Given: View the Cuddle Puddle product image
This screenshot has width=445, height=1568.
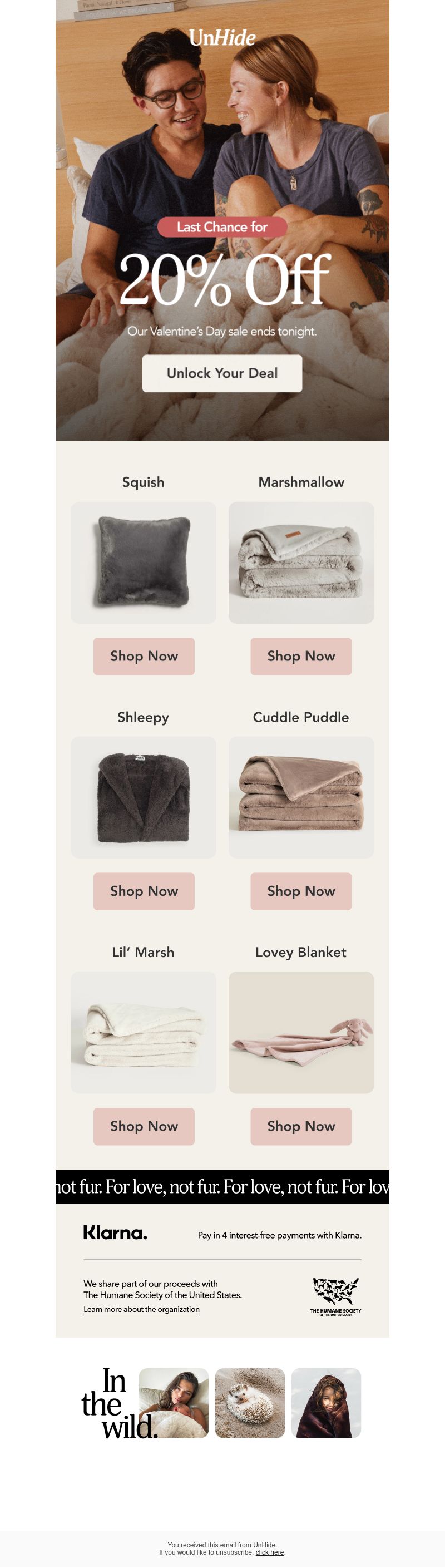Looking at the screenshot, I should click(301, 797).
